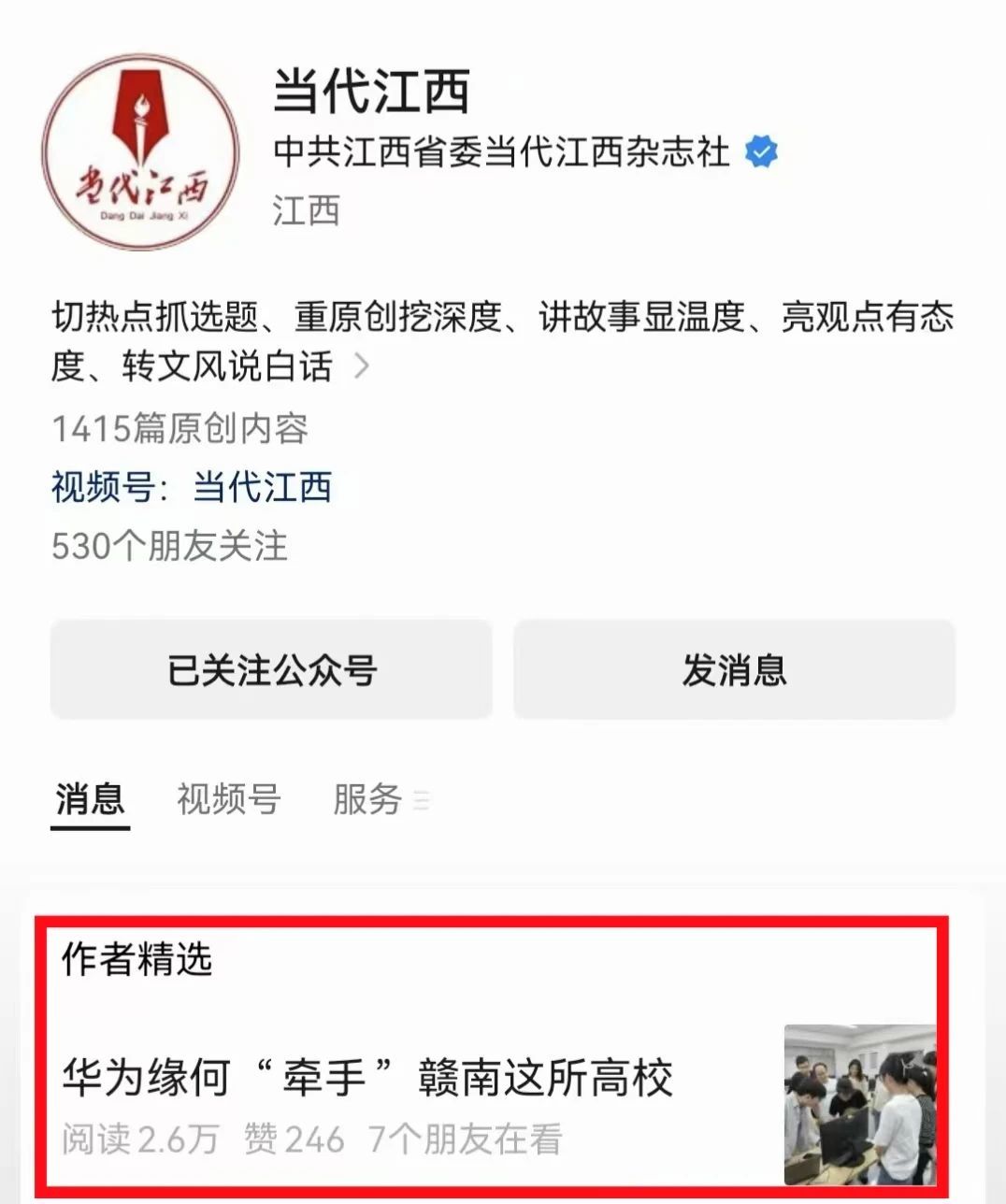
Task: Expand the account description chevron
Action: (x=362, y=365)
